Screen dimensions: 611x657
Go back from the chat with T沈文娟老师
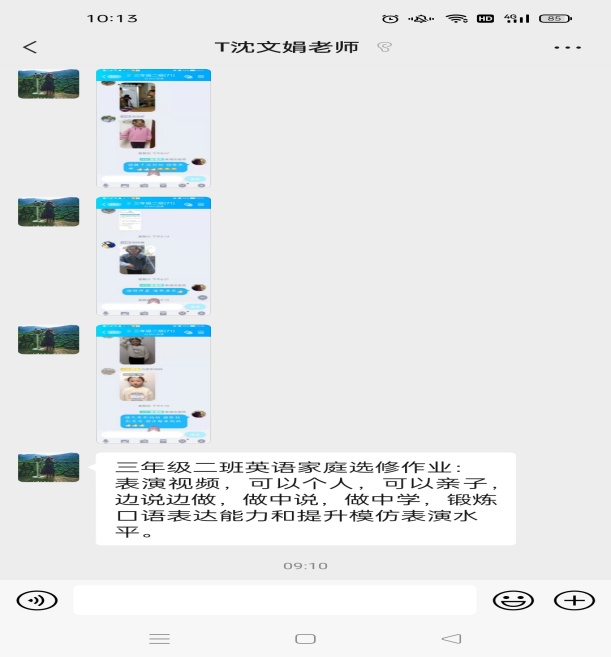click(29, 47)
